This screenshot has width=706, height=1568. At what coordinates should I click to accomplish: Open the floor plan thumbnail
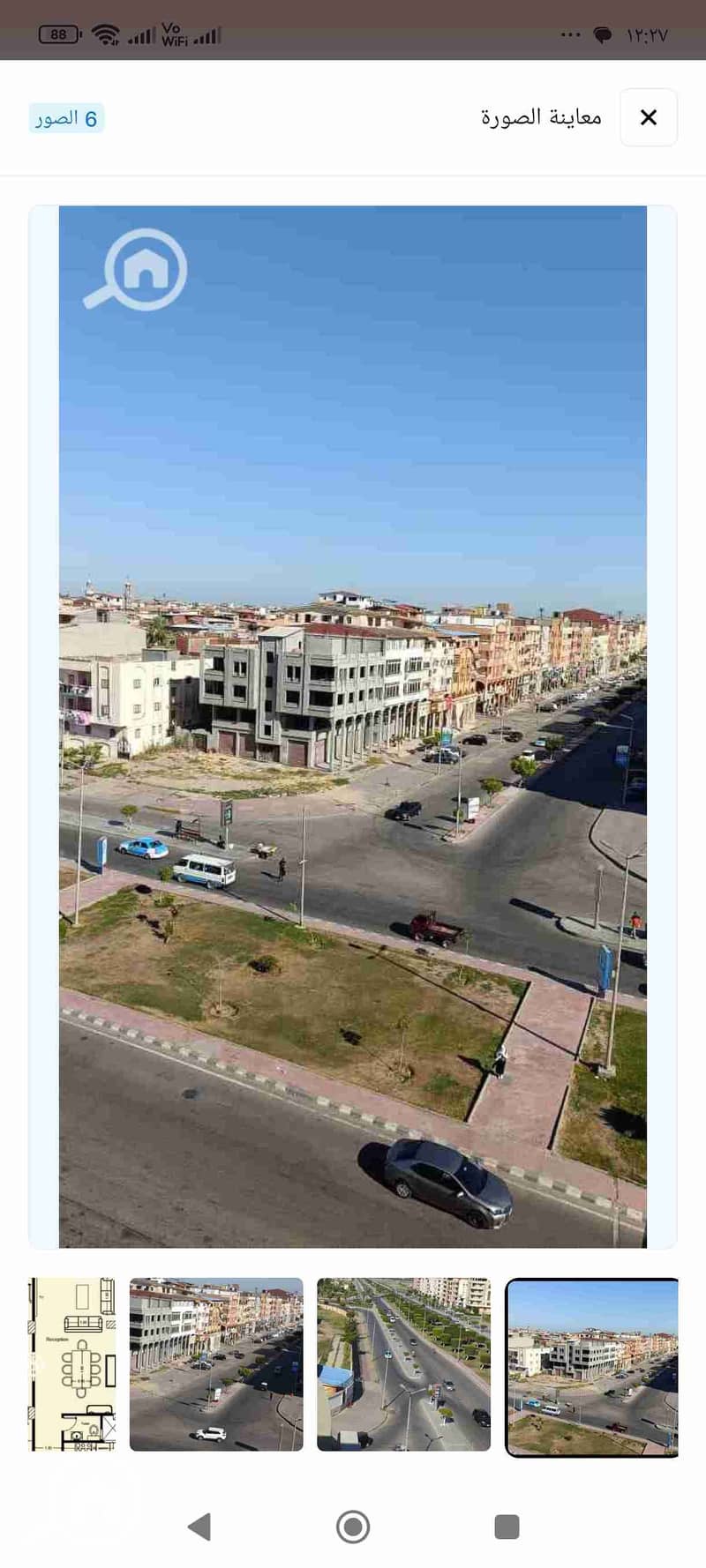[x=72, y=1364]
